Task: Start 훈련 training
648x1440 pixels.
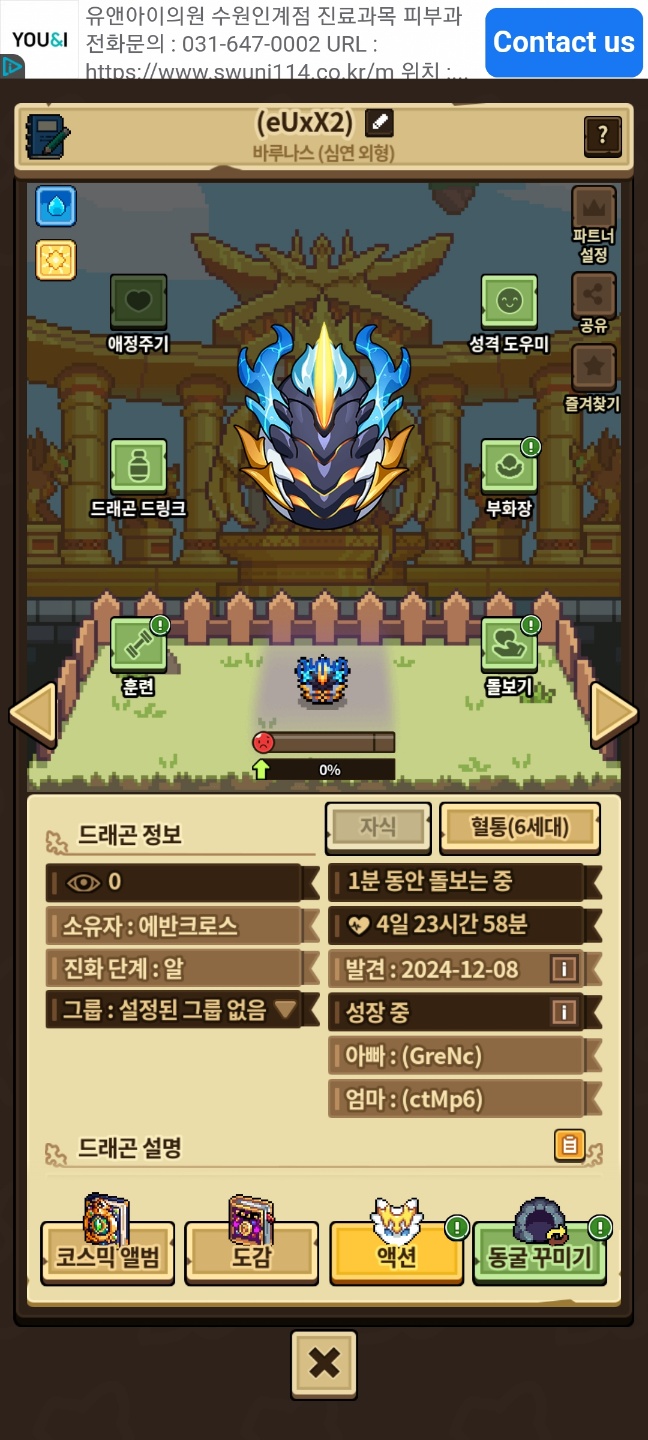Action: (x=138, y=645)
